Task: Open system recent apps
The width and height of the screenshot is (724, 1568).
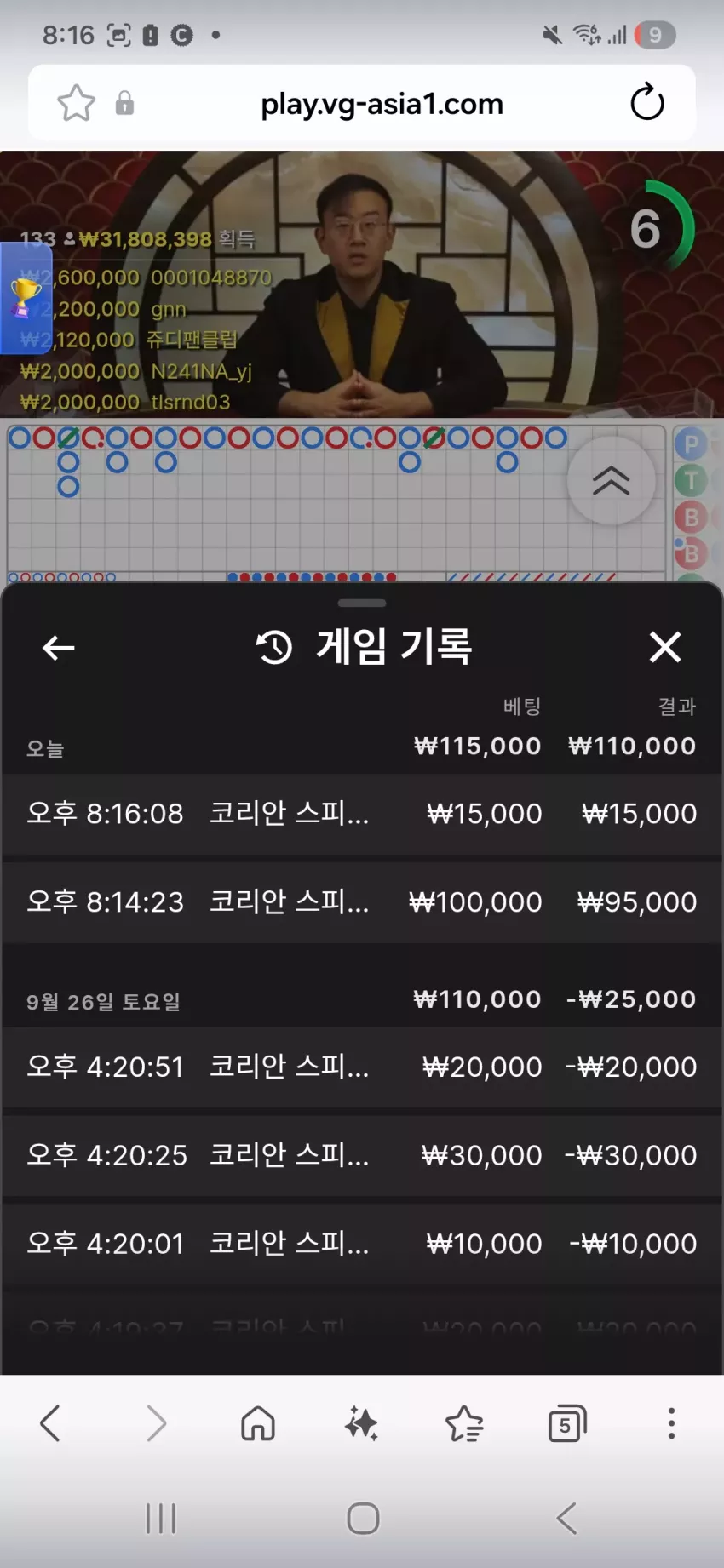Action: click(160, 1518)
